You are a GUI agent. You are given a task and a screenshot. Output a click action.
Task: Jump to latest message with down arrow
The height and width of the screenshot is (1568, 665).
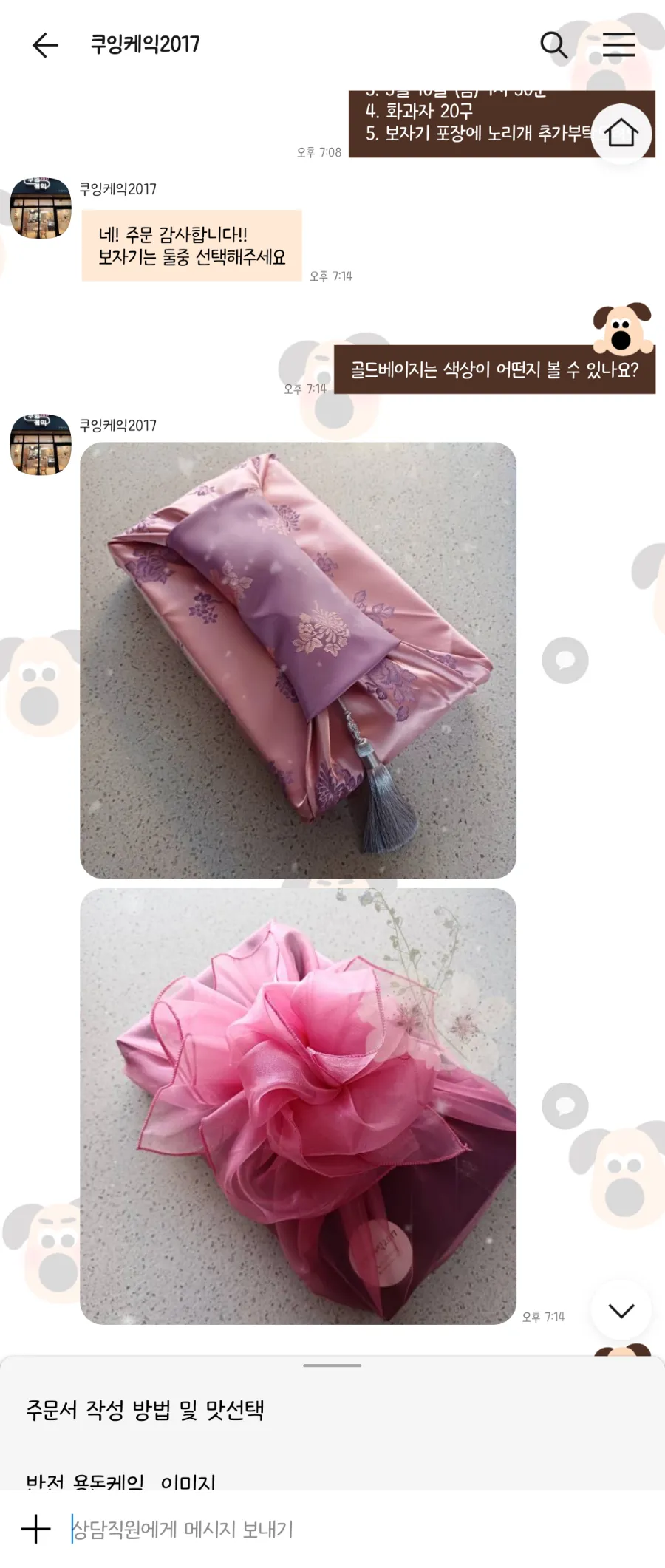point(621,1310)
